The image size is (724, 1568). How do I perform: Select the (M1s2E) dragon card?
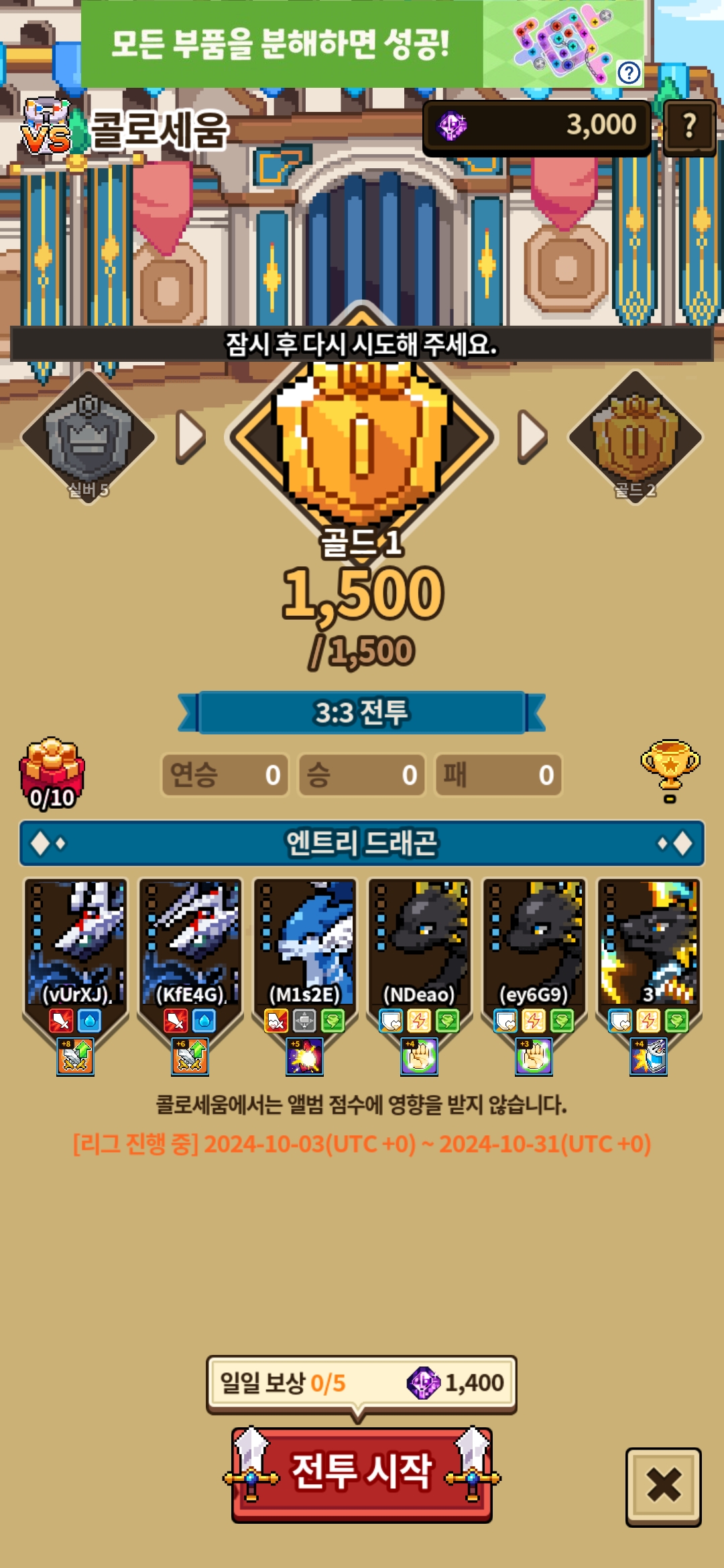[305, 976]
